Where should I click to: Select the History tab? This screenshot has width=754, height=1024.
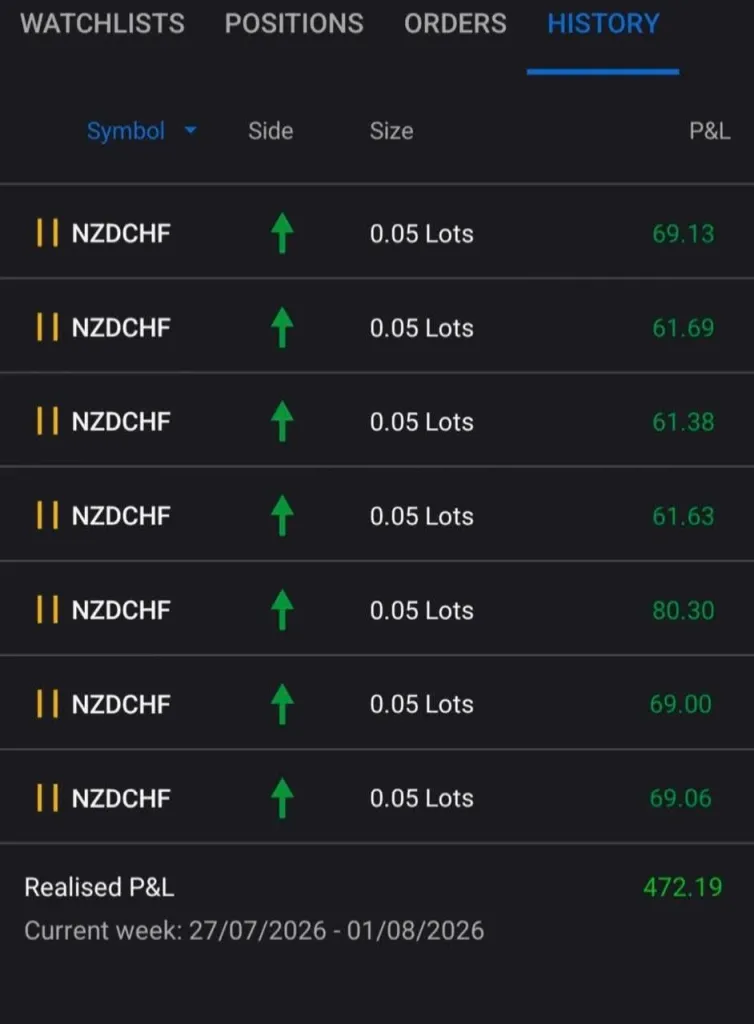603,24
